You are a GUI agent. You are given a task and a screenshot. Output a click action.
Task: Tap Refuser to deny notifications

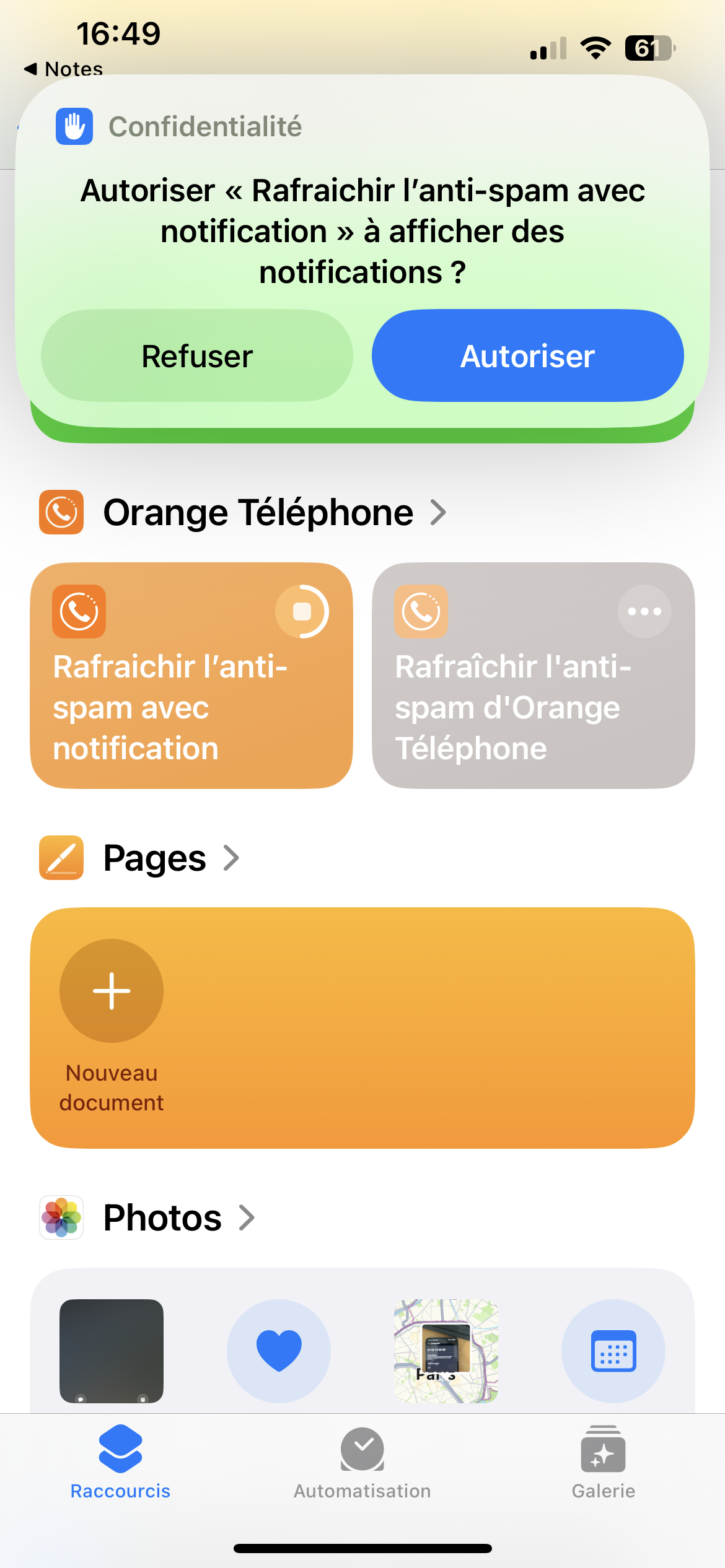click(197, 356)
